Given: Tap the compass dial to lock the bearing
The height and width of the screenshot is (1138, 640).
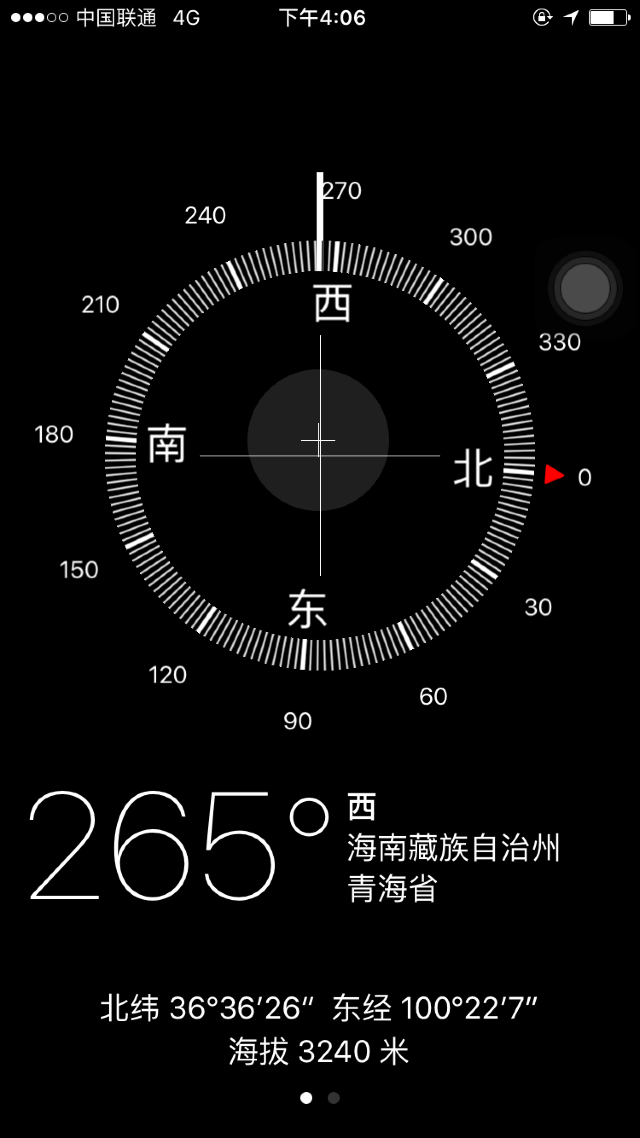Looking at the screenshot, I should [319, 455].
